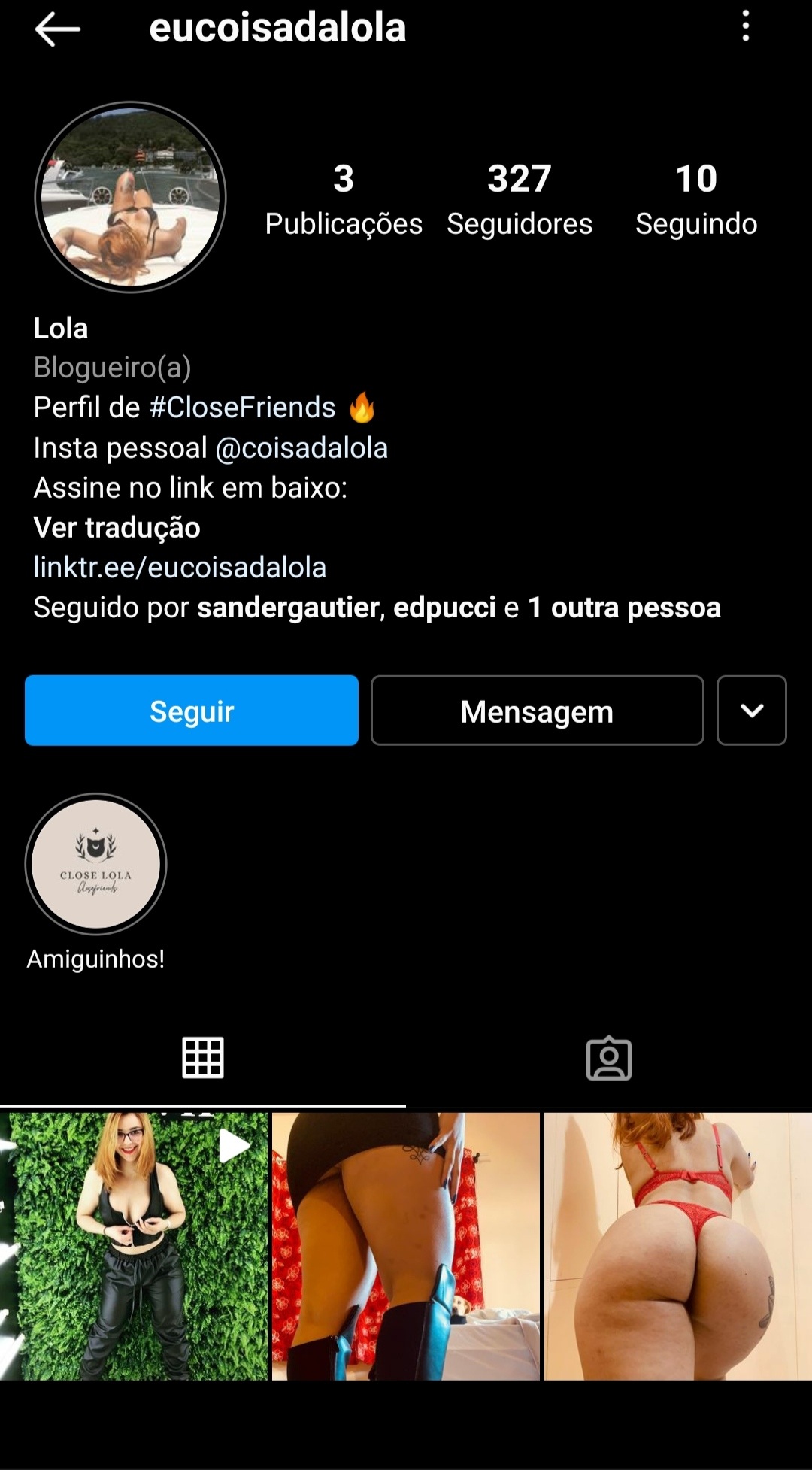Go back with the arrow icon
This screenshot has width=812, height=1470.
click(57, 30)
